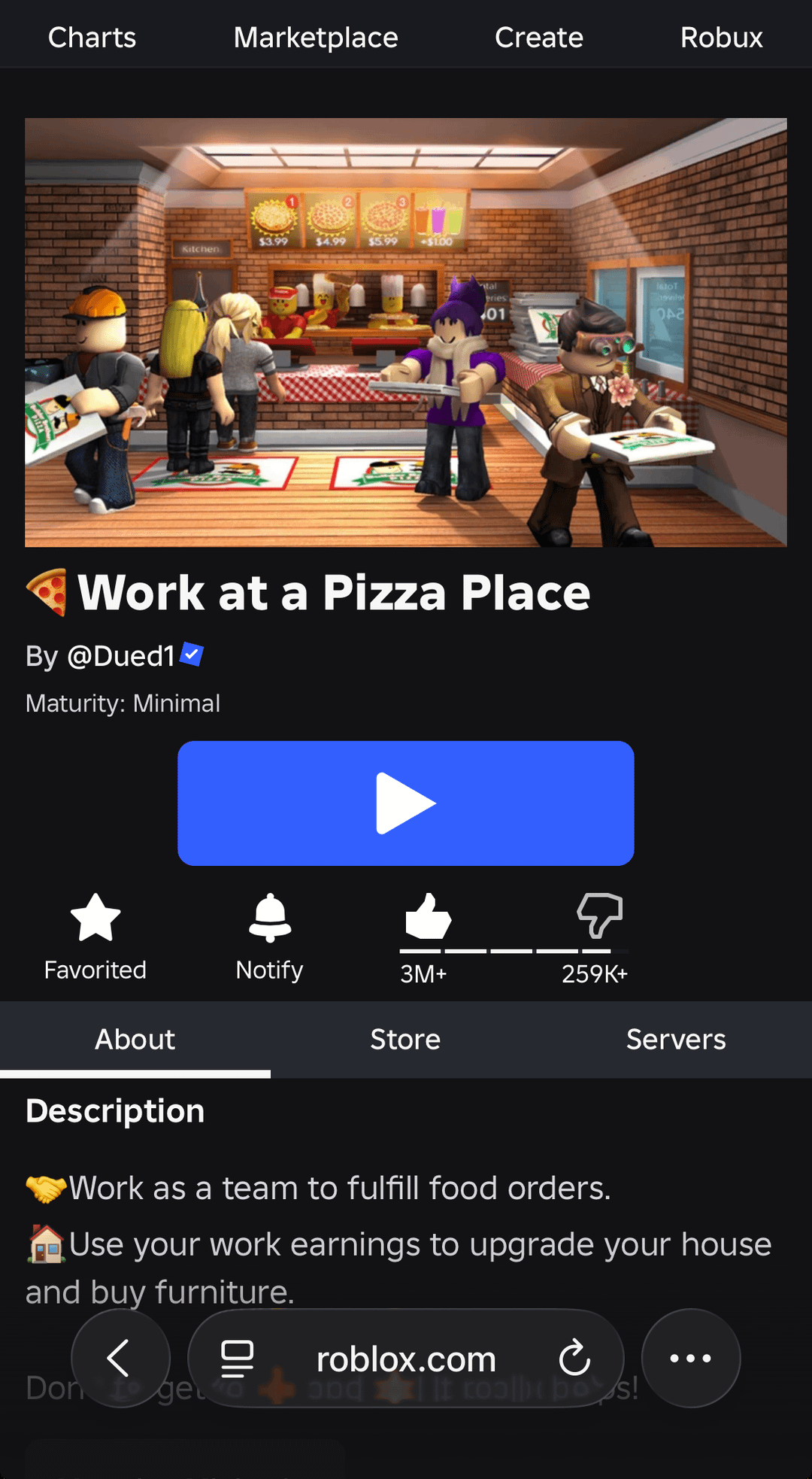The height and width of the screenshot is (1479, 812).
Task: Go back using the browser back arrow
Action: 120,1358
